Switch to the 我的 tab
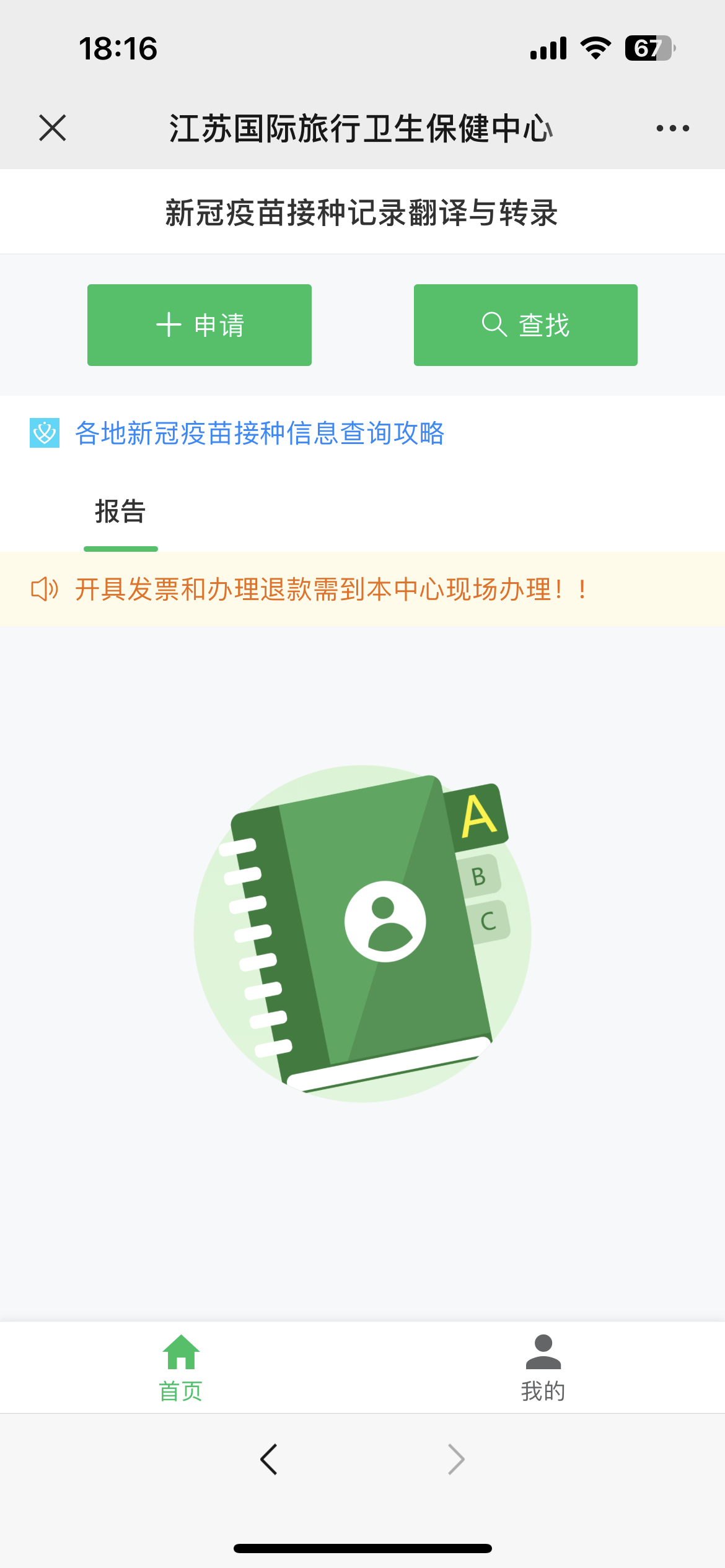Viewport: 725px width, 1568px height. coord(543,1369)
